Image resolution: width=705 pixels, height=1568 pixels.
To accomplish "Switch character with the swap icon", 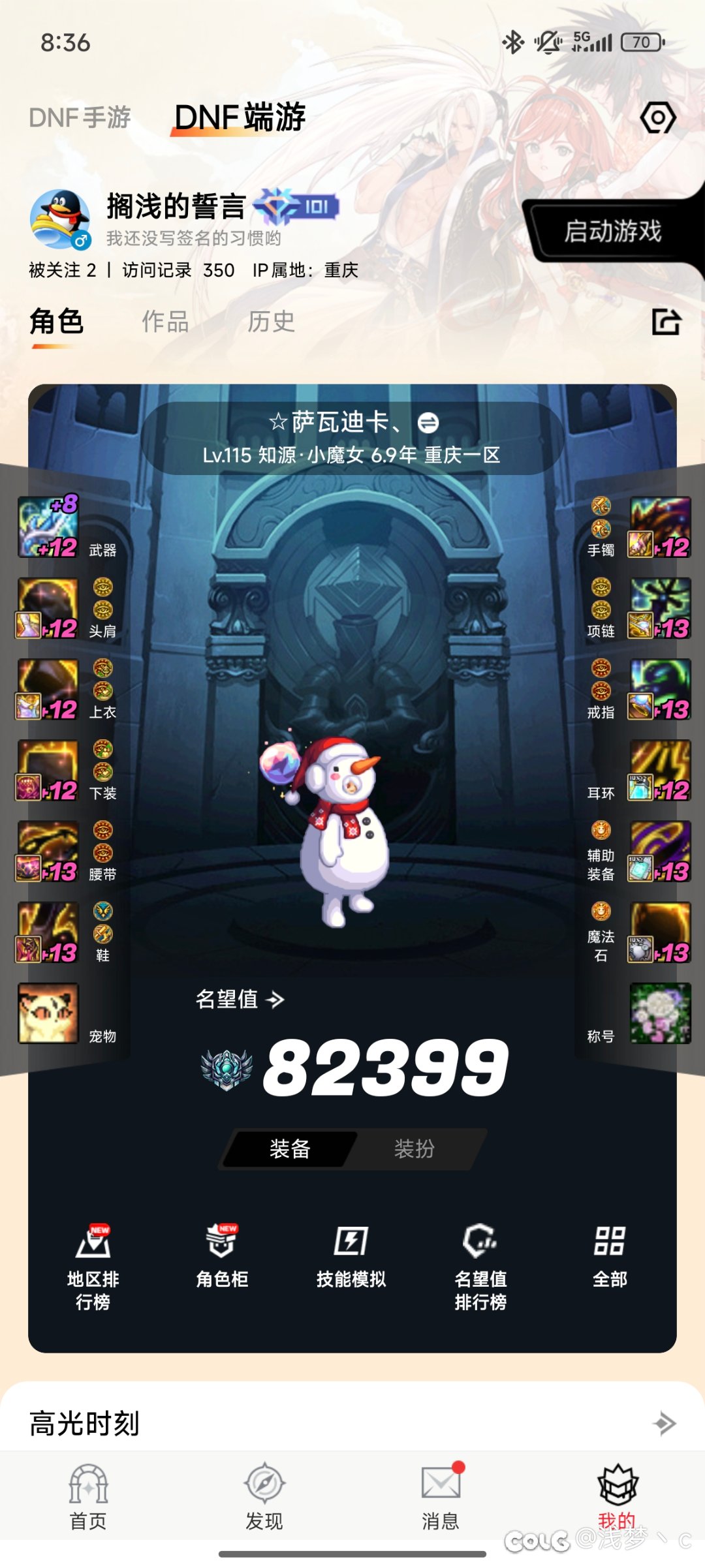I will pyautogui.click(x=428, y=423).
